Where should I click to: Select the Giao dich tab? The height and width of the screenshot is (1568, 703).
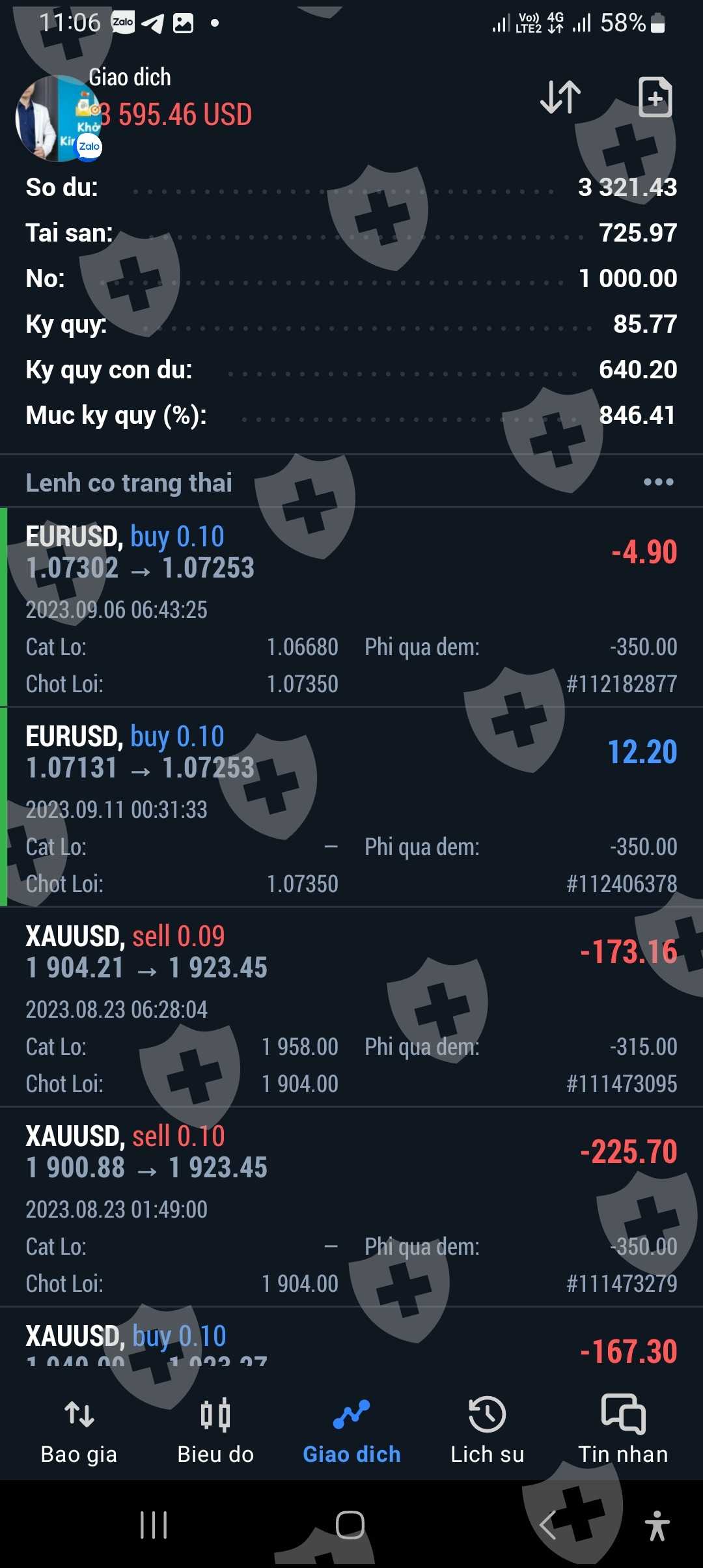point(351,1429)
